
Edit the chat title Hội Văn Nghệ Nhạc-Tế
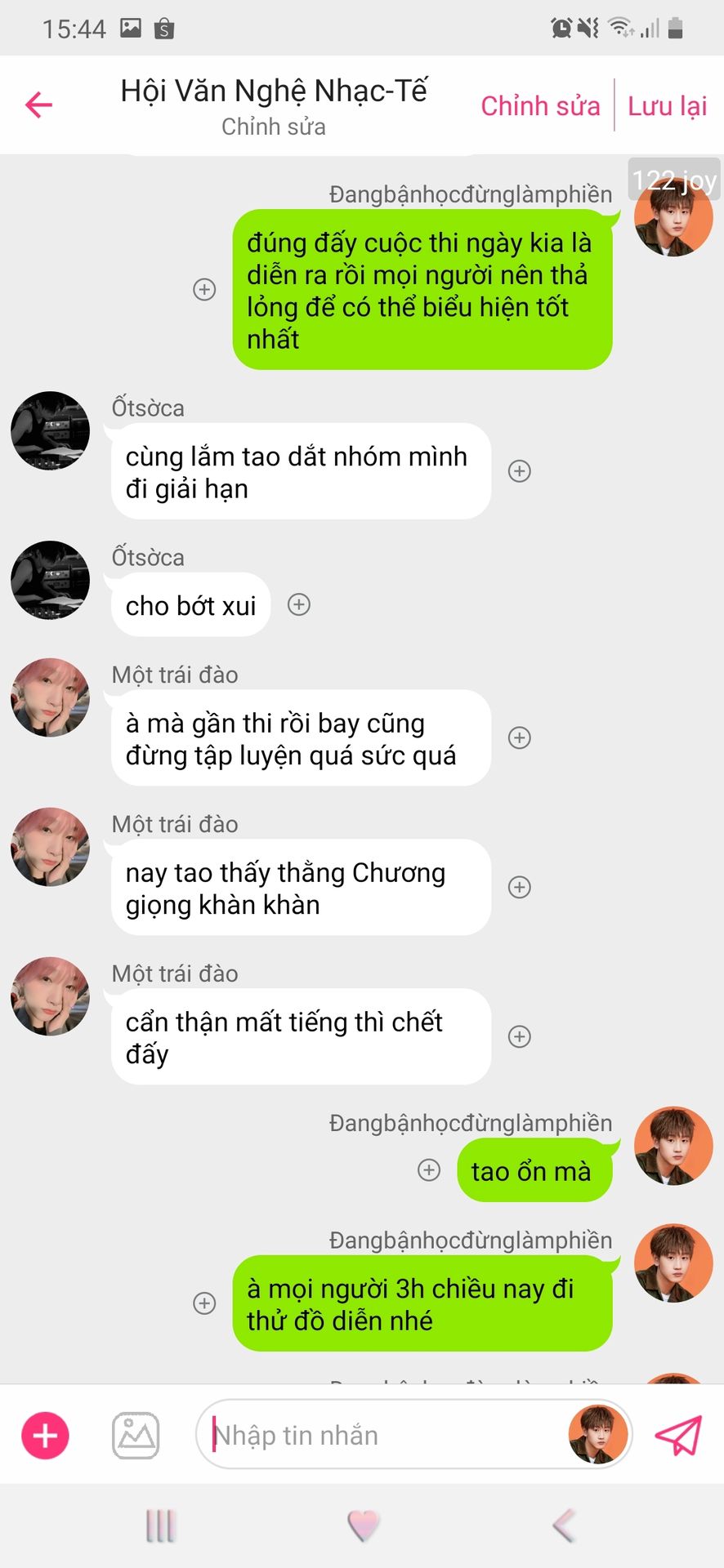[x=274, y=91]
